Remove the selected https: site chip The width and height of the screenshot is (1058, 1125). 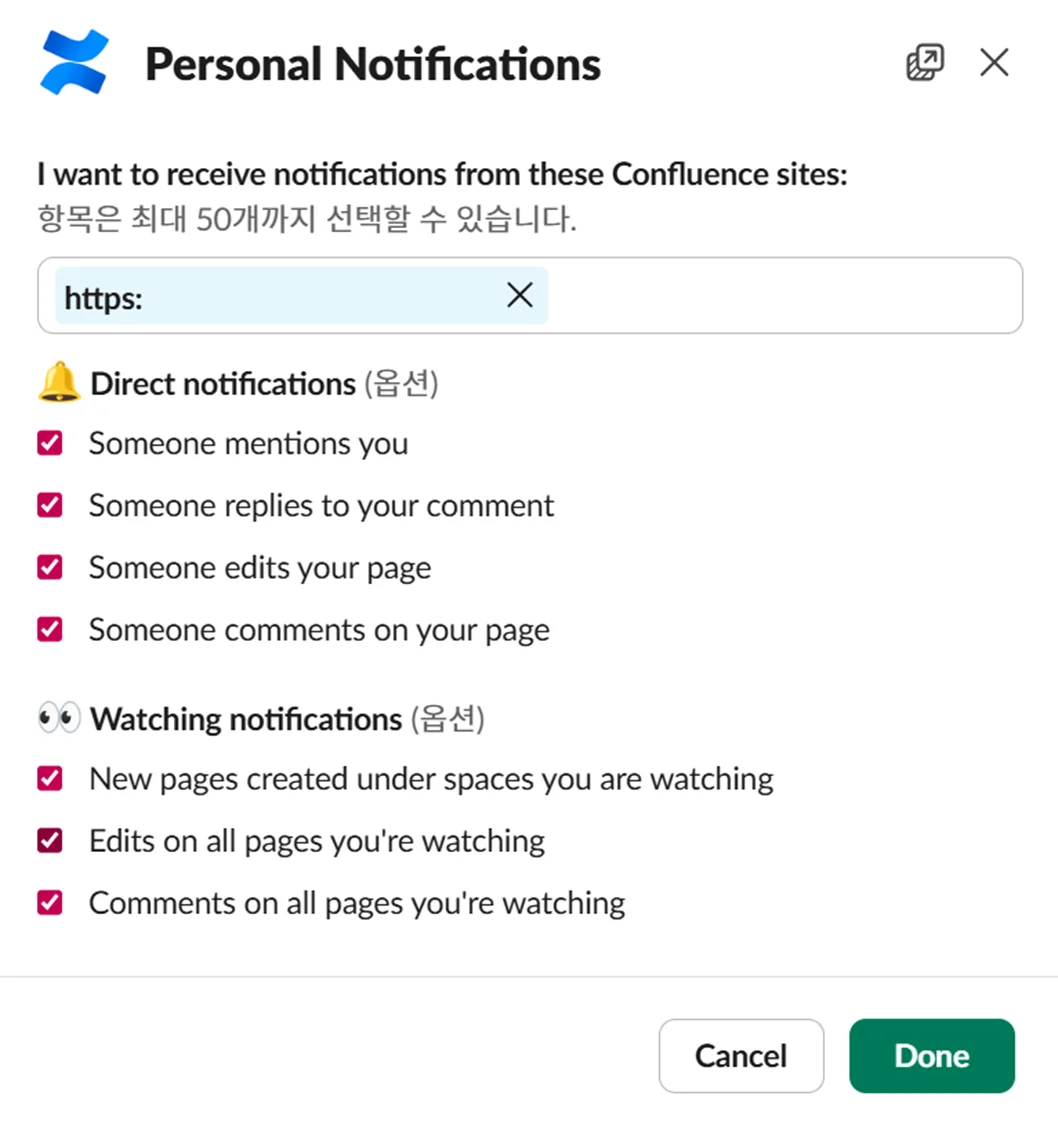[x=520, y=295]
